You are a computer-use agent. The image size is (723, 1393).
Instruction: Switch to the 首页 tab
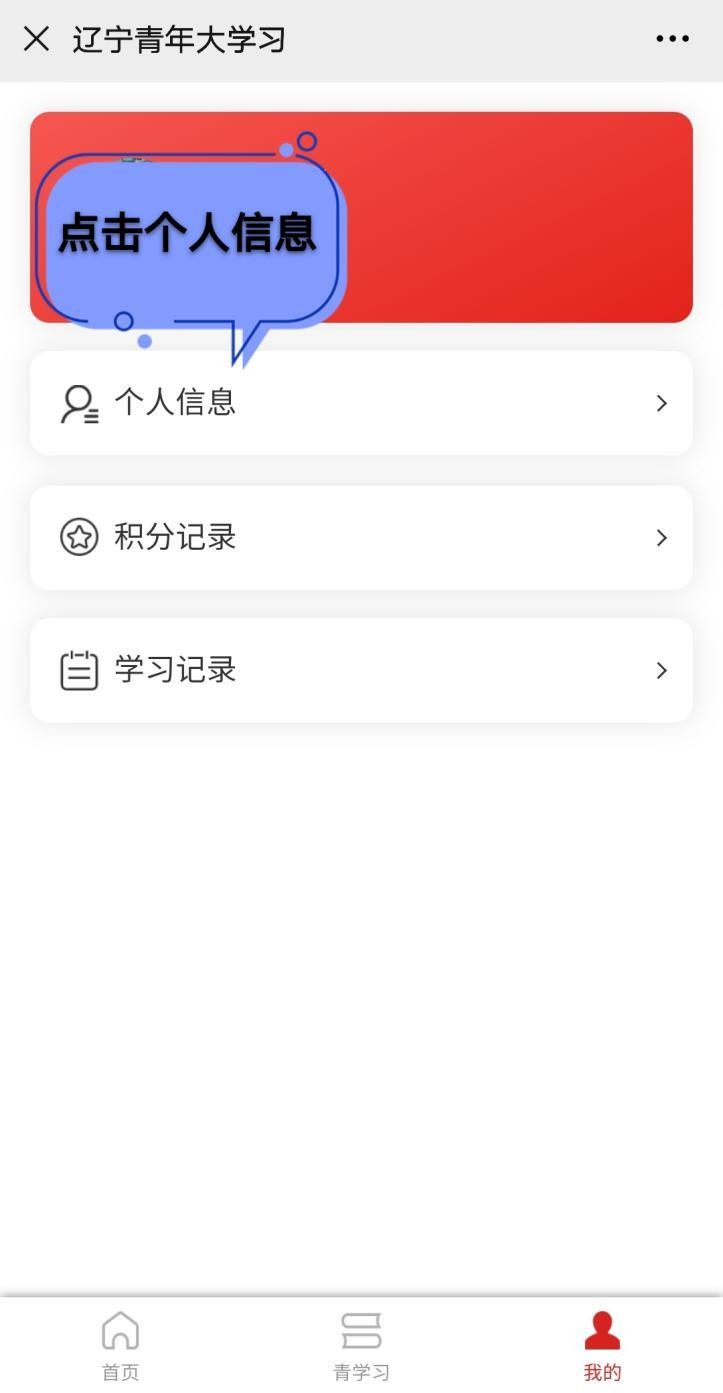[x=120, y=1346]
